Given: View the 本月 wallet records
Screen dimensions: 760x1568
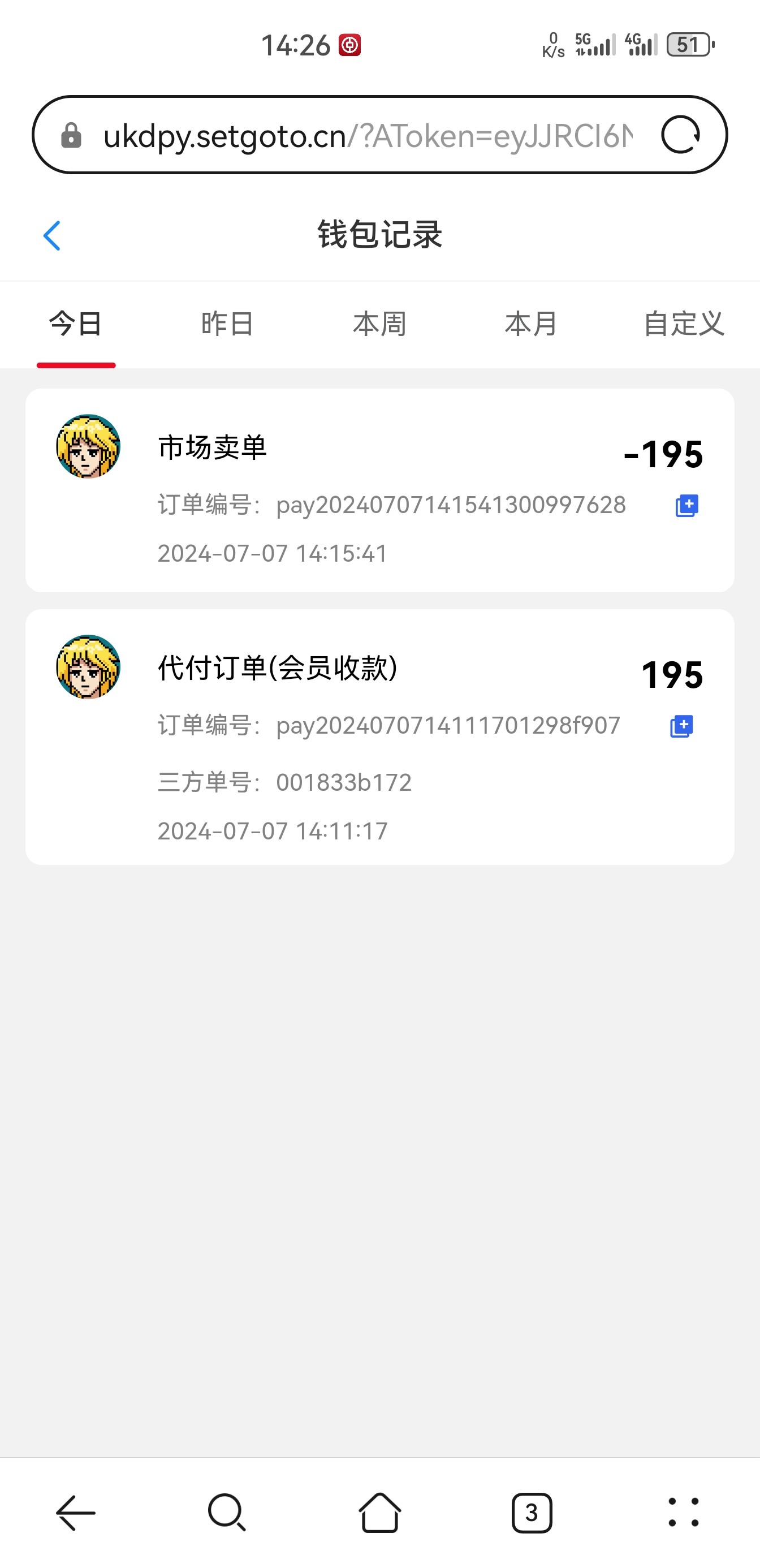Looking at the screenshot, I should pyautogui.click(x=531, y=324).
